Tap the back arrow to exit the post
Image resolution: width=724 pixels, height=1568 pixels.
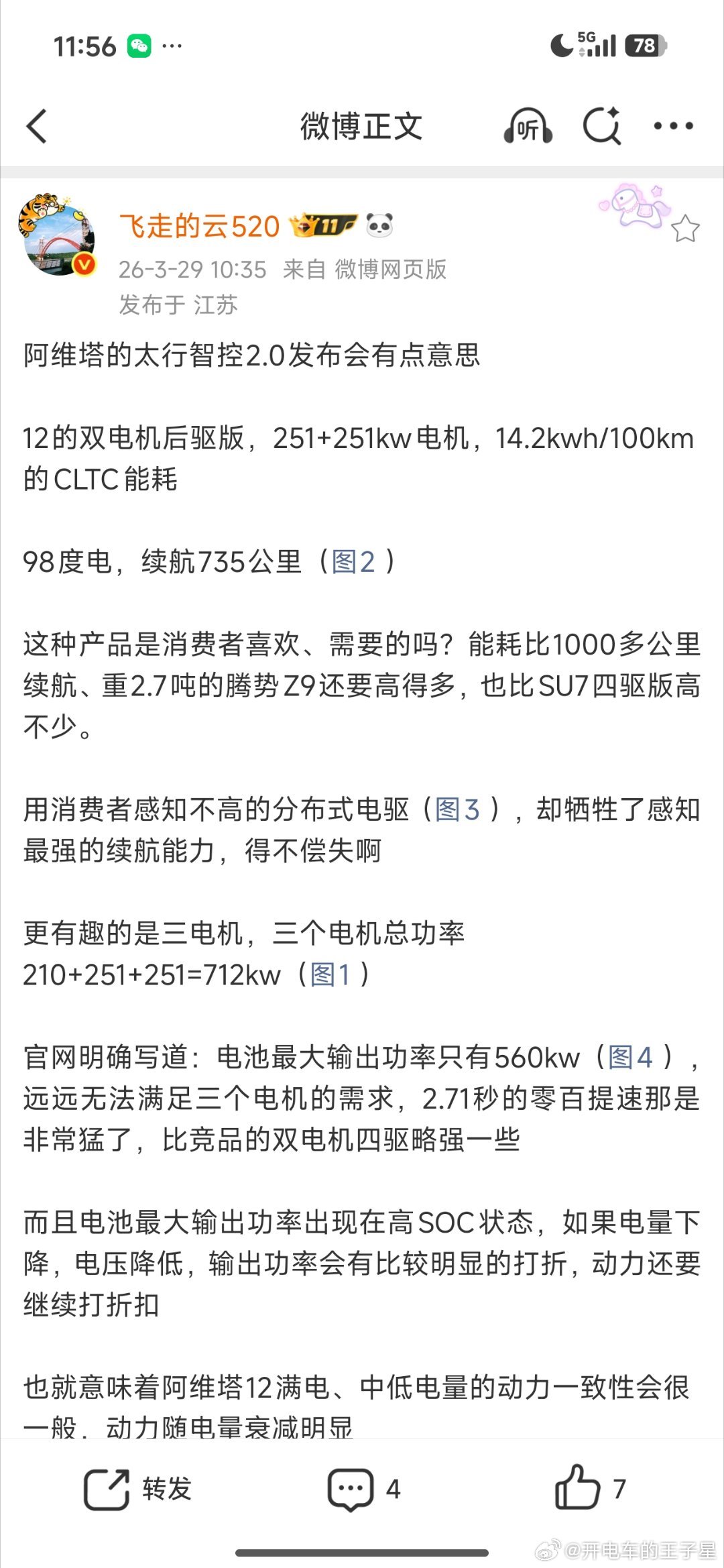38,125
